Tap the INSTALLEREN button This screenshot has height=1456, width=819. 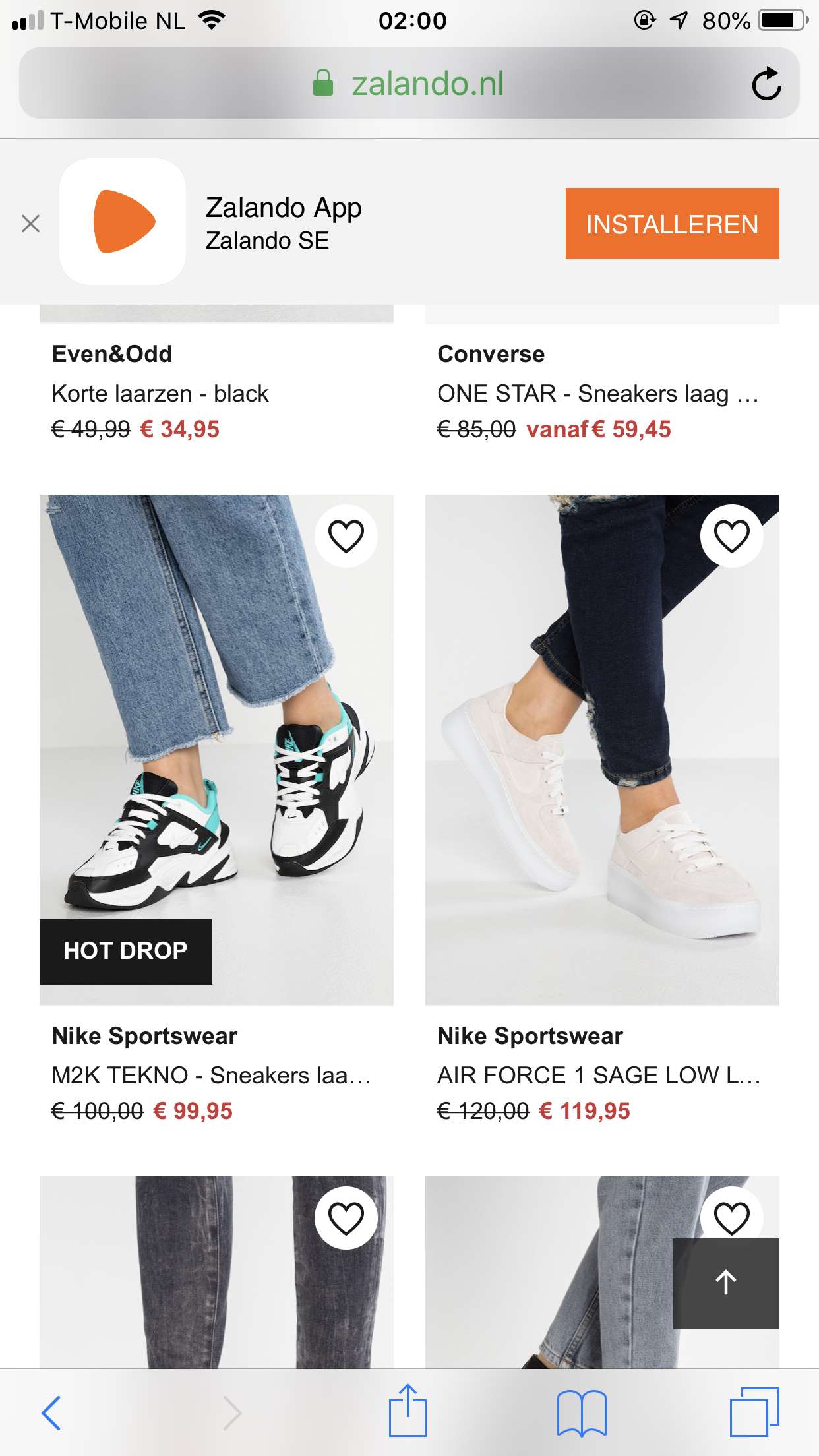672,224
